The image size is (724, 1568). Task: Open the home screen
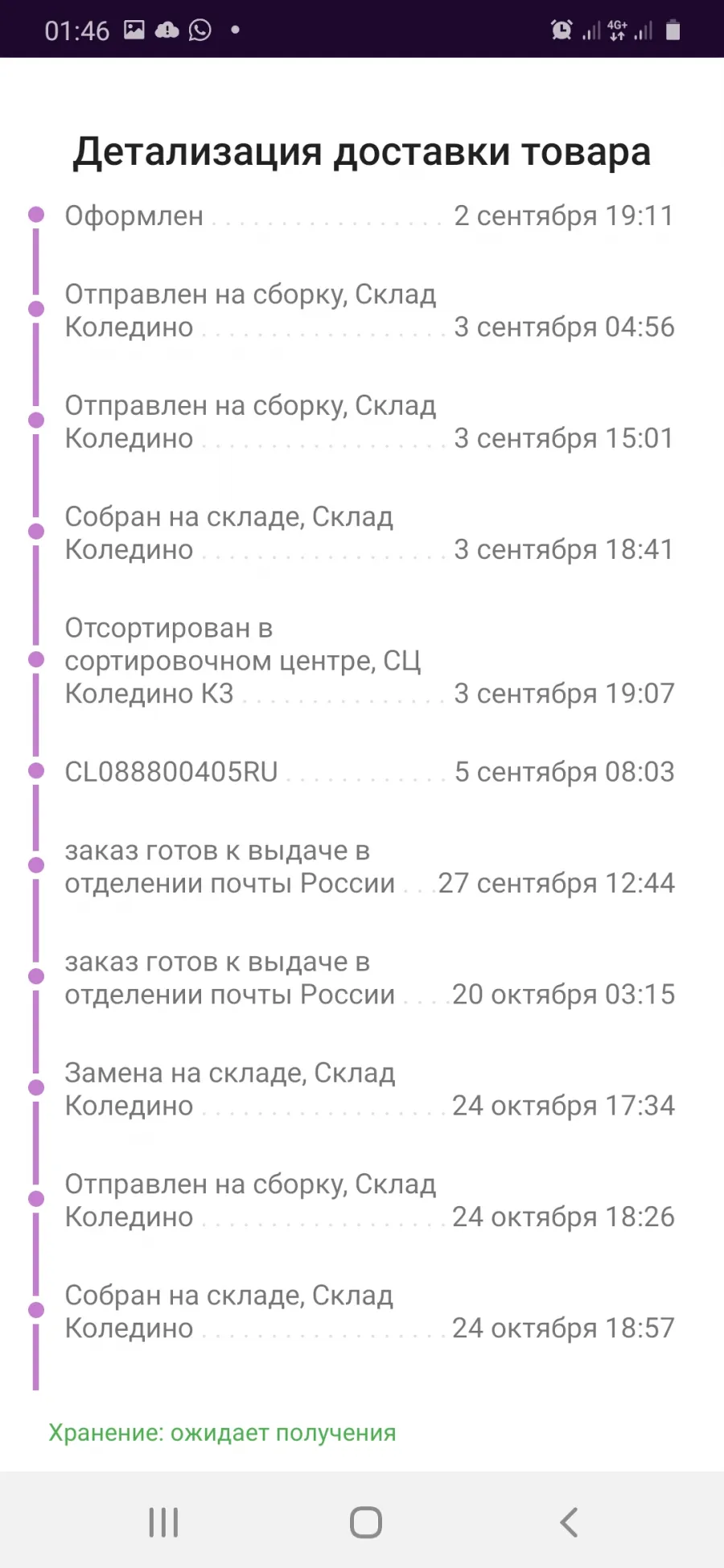point(366,1521)
